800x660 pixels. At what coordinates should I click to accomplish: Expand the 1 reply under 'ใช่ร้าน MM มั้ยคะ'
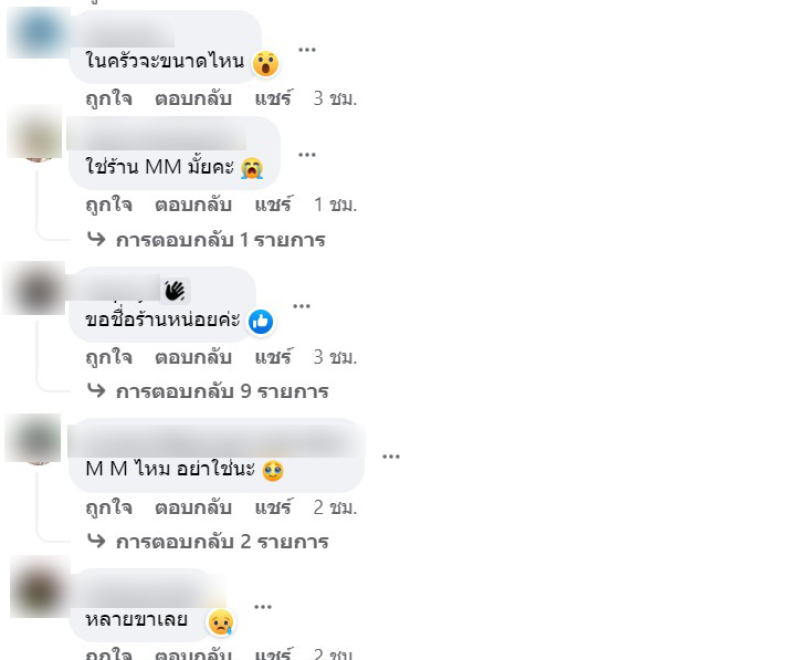click(x=220, y=240)
